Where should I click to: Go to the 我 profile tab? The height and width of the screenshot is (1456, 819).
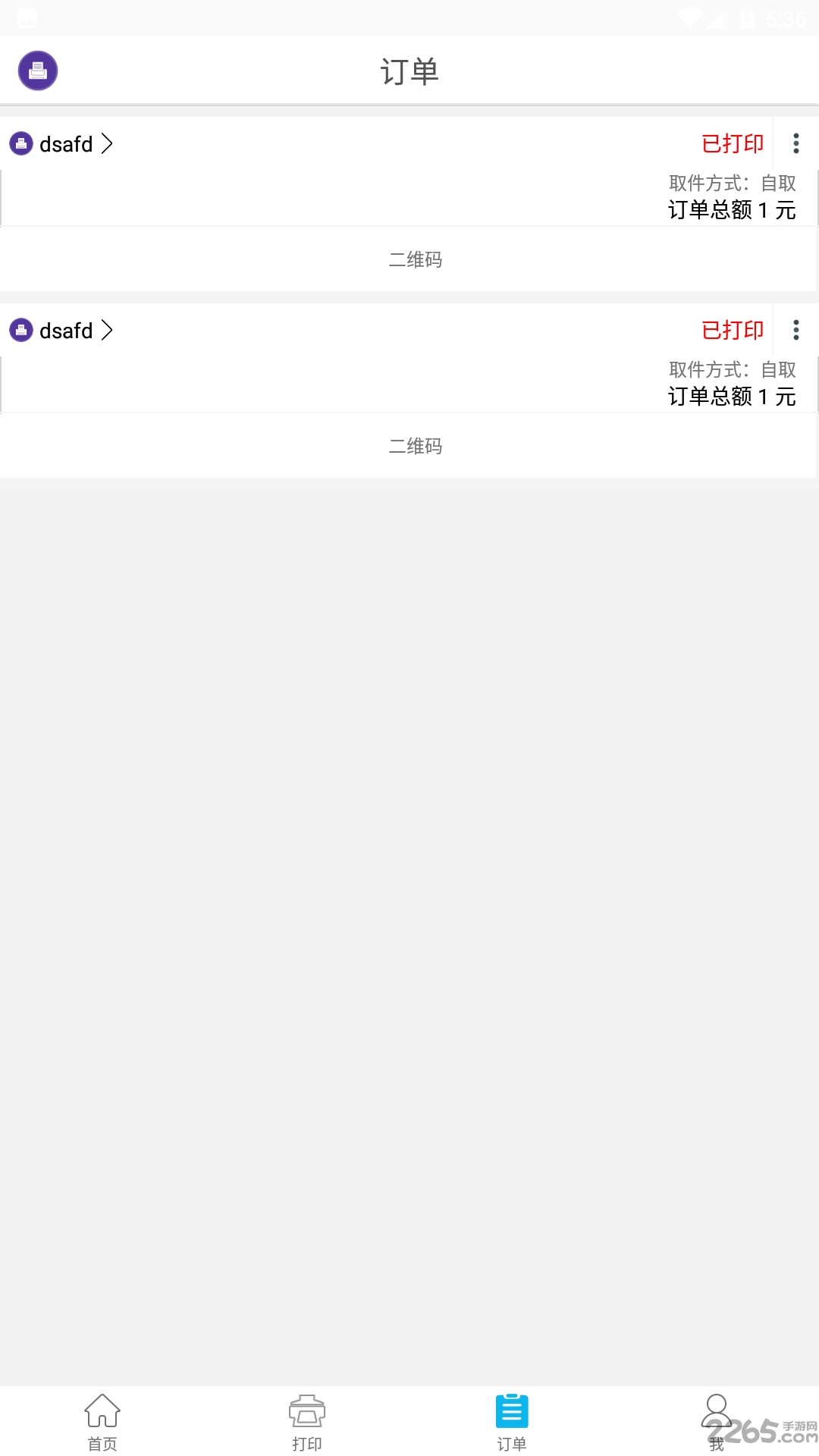717,1422
